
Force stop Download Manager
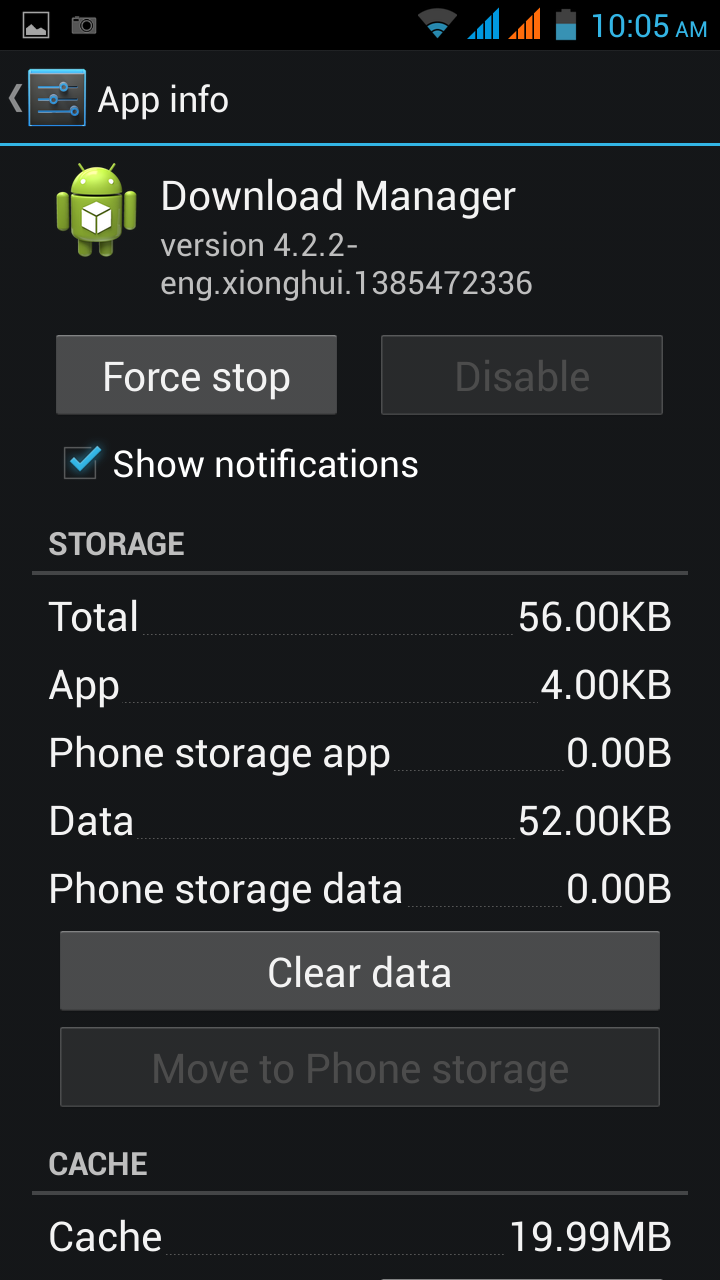(x=196, y=376)
